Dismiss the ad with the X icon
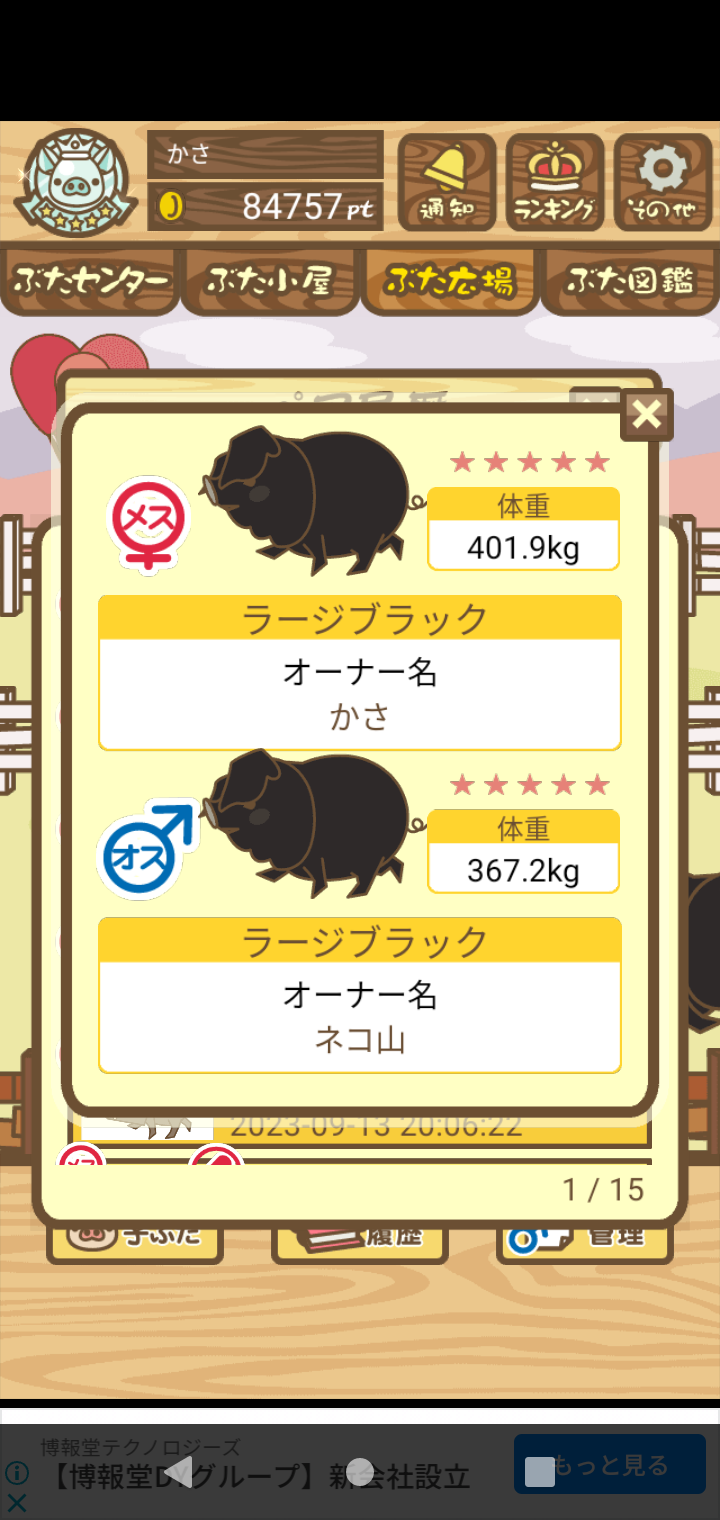The image size is (720, 1520). (x=16, y=1502)
